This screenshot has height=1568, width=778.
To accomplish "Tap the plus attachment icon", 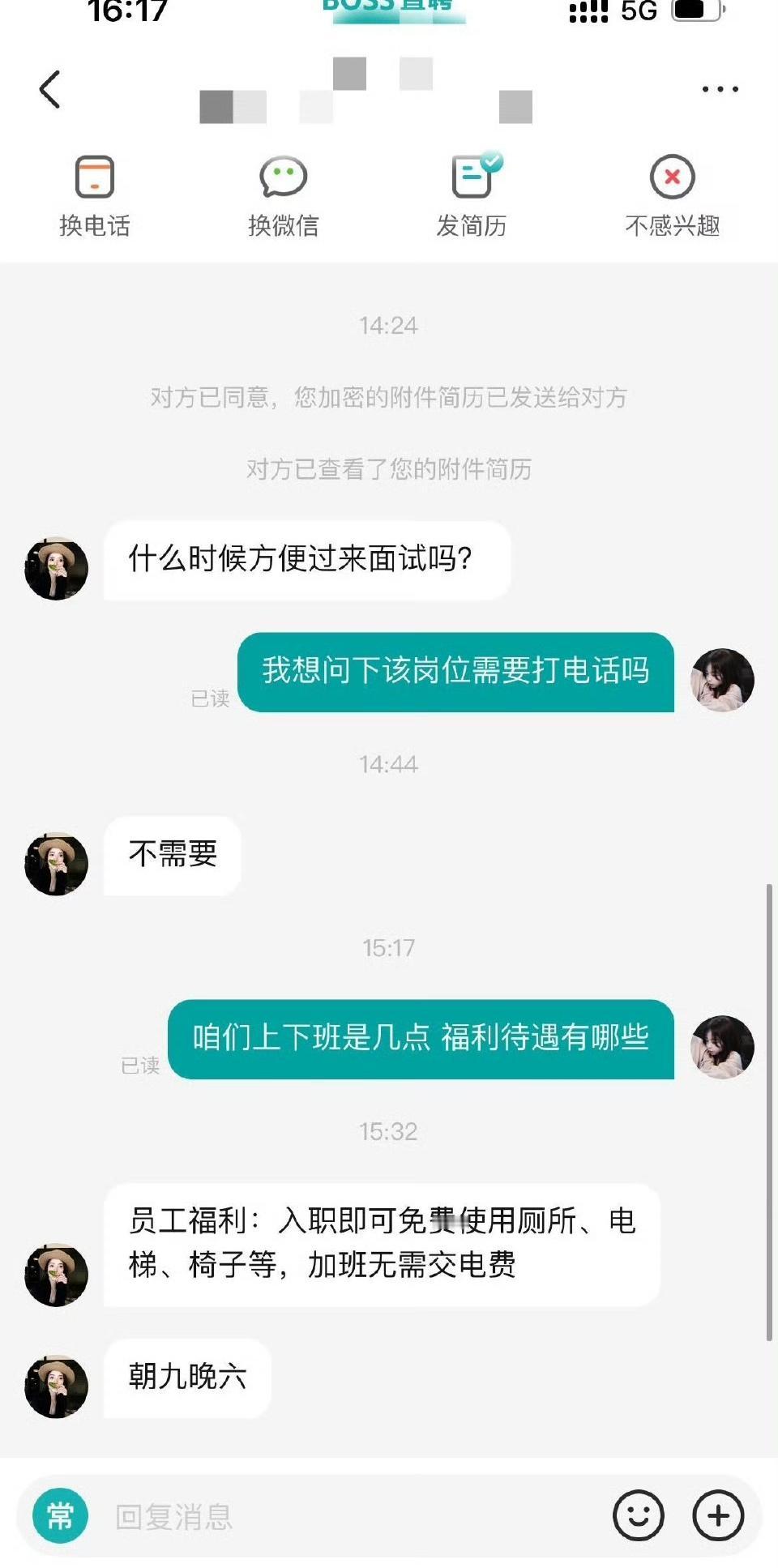I will [x=715, y=1514].
